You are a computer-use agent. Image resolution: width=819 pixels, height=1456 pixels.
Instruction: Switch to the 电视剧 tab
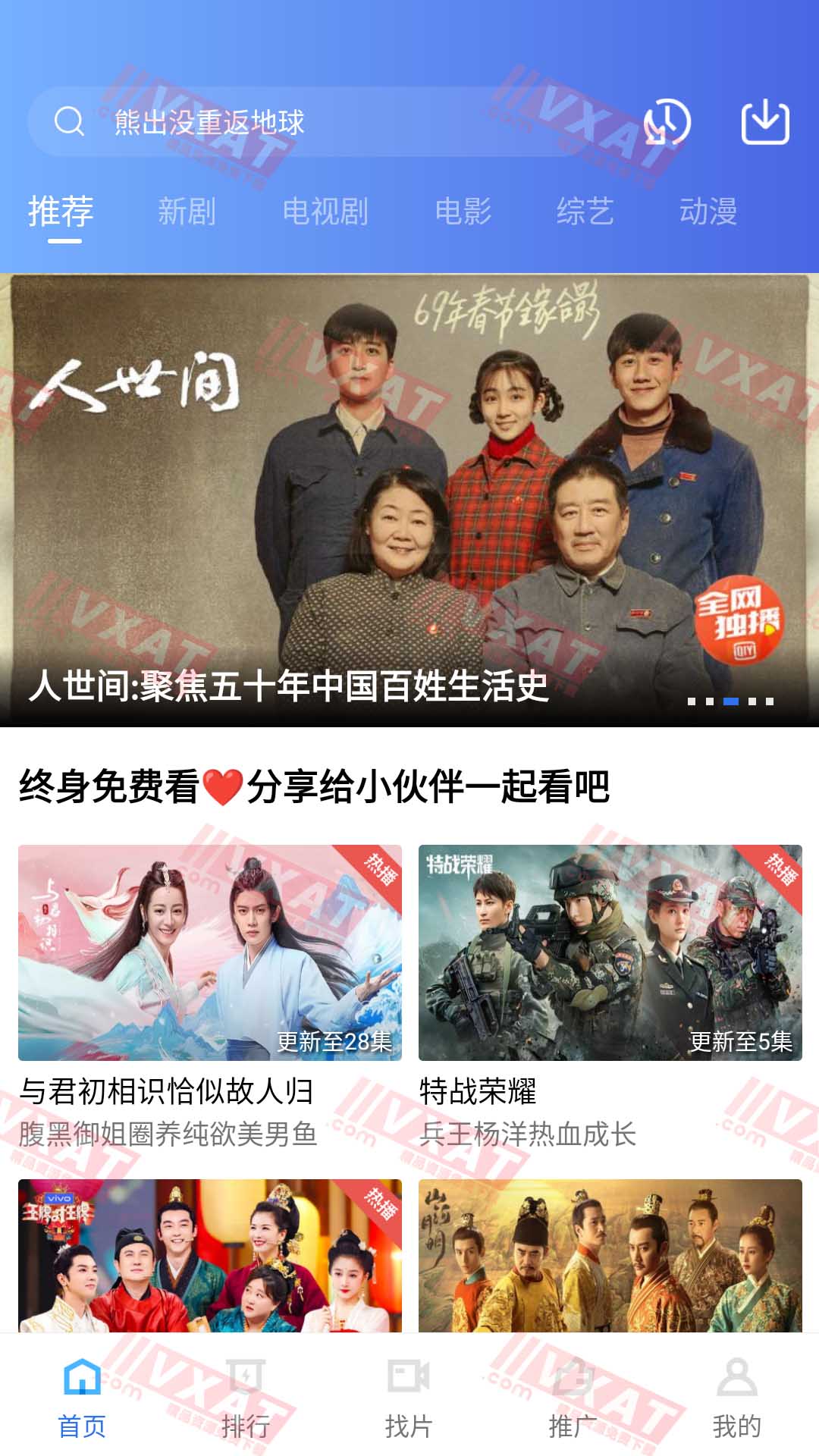325,212
